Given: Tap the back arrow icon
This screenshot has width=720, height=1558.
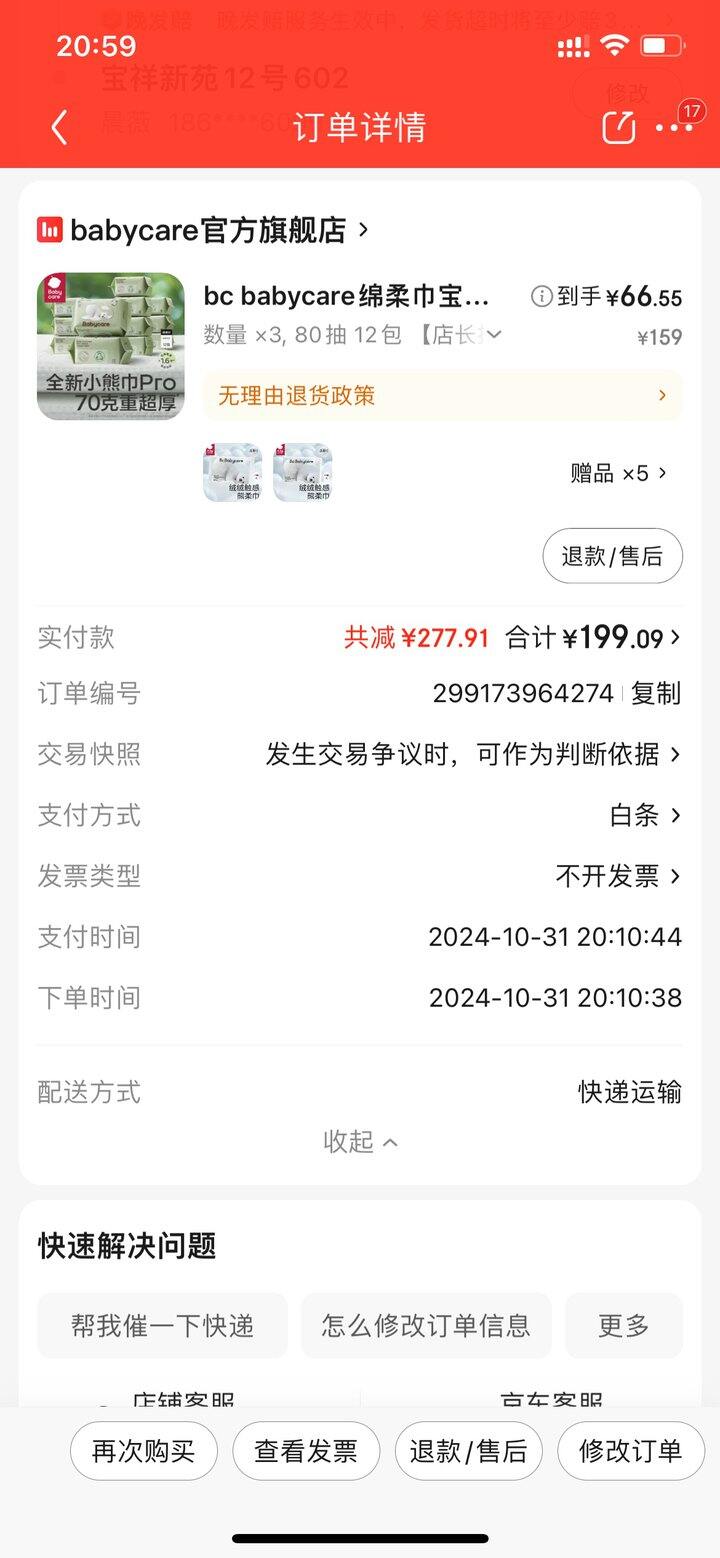Looking at the screenshot, I should 57,127.
